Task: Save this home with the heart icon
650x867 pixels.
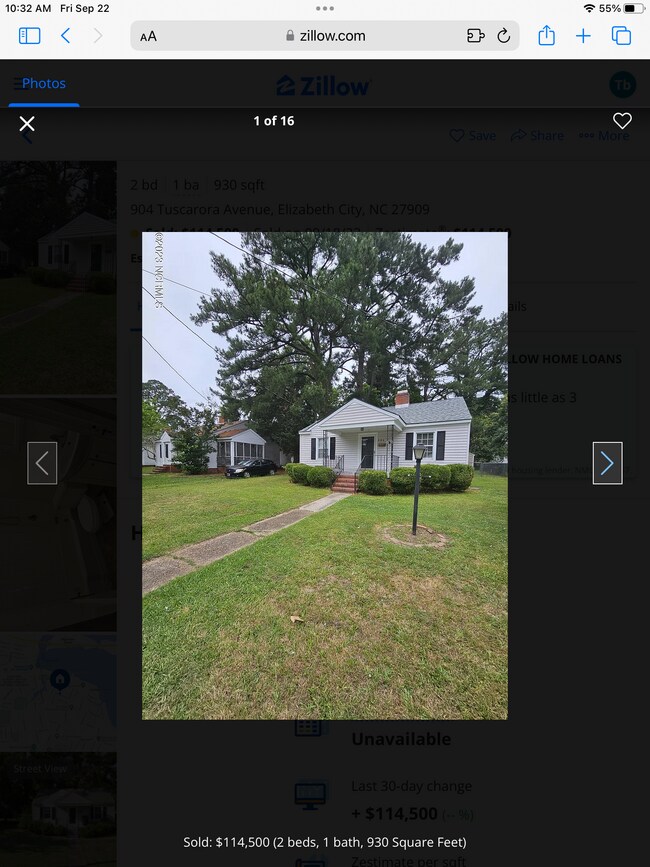Action: coord(622,121)
